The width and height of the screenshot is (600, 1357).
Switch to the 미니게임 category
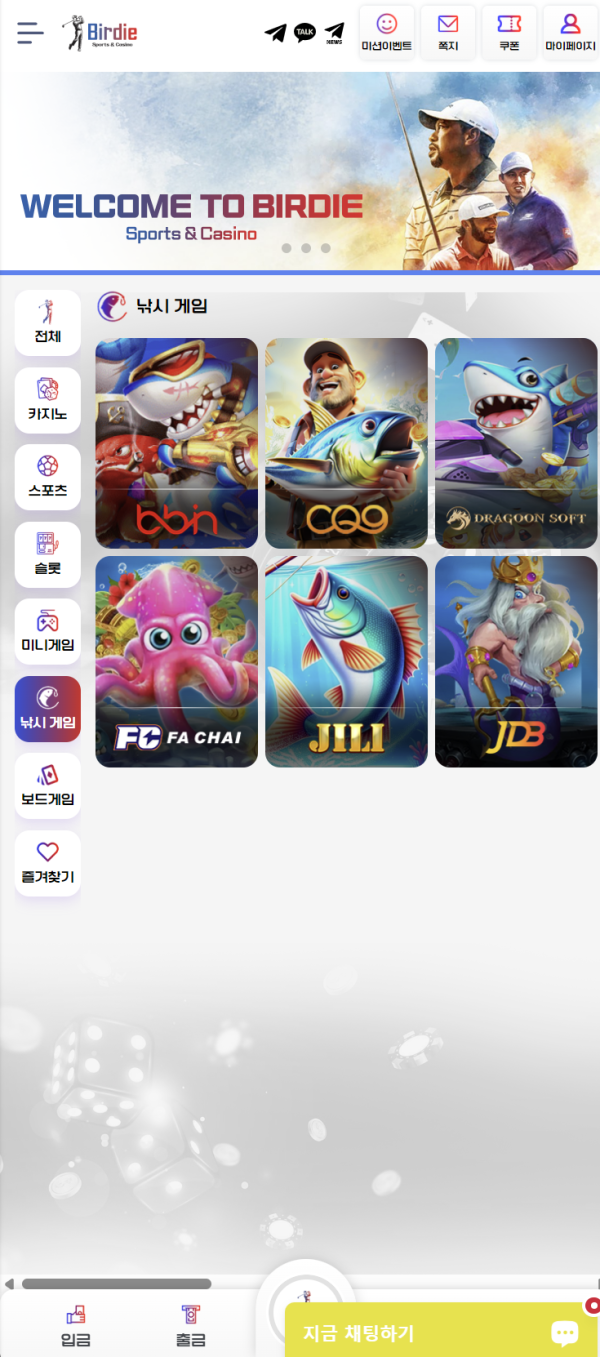pos(48,631)
